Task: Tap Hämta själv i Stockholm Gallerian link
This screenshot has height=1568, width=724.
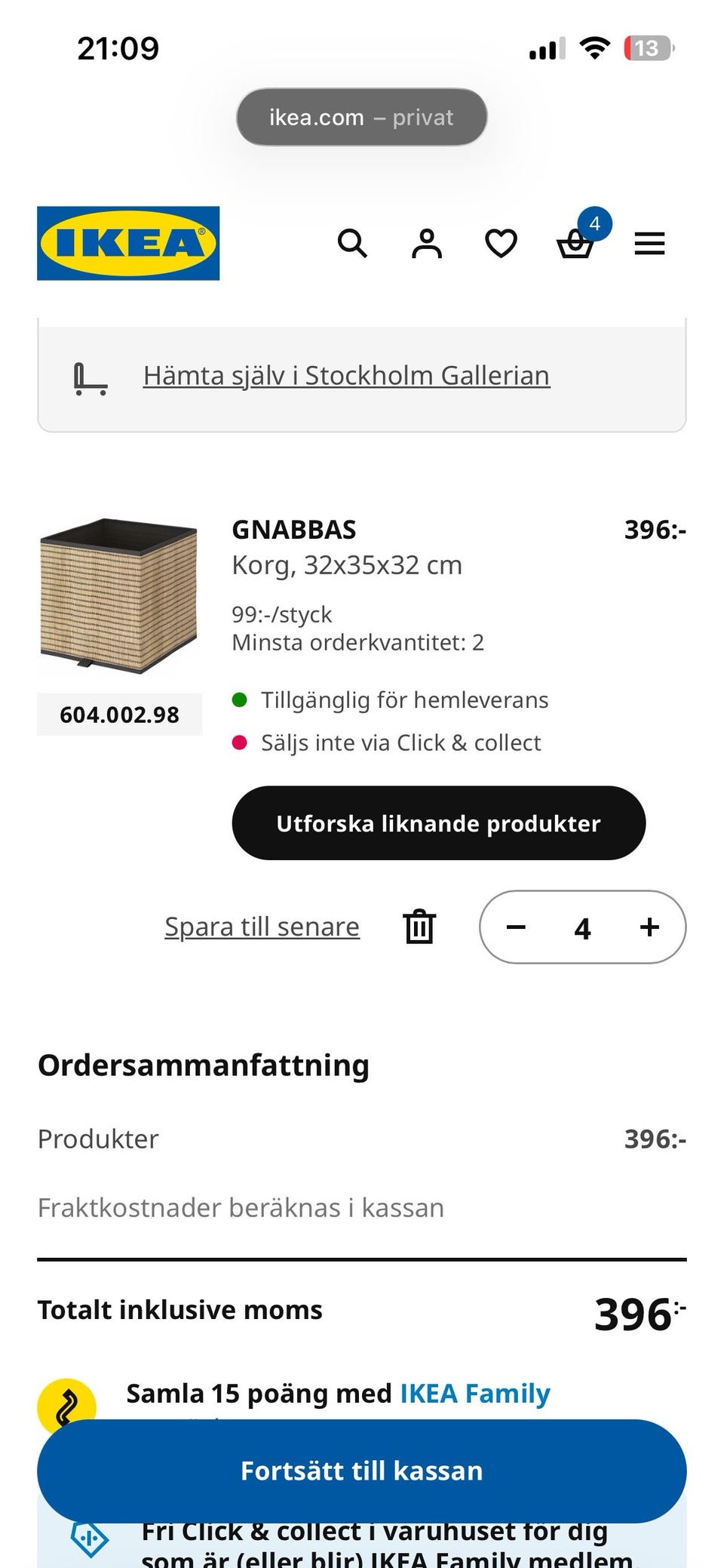Action: (346, 375)
